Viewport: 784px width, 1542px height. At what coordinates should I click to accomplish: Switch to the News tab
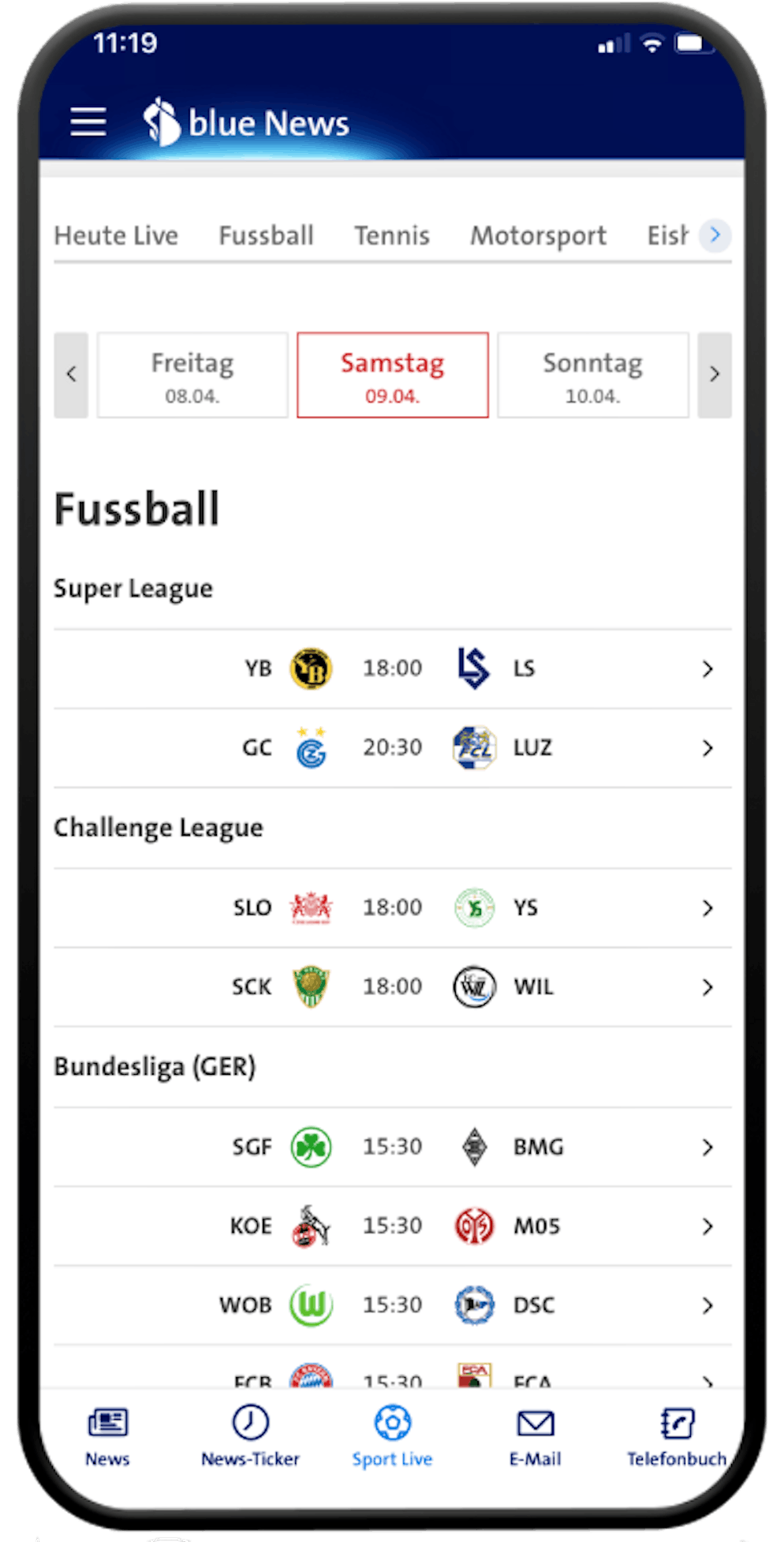coord(108,1435)
